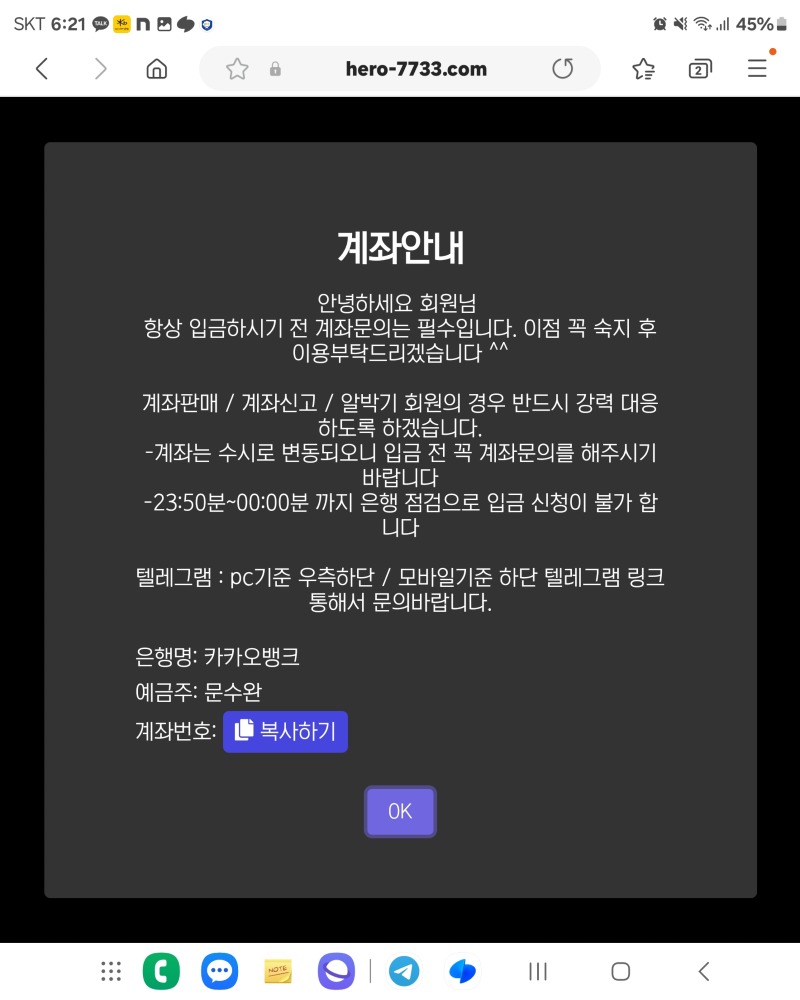Open the bookmarks list
Screen dimensions: 800x1000
tap(643, 69)
